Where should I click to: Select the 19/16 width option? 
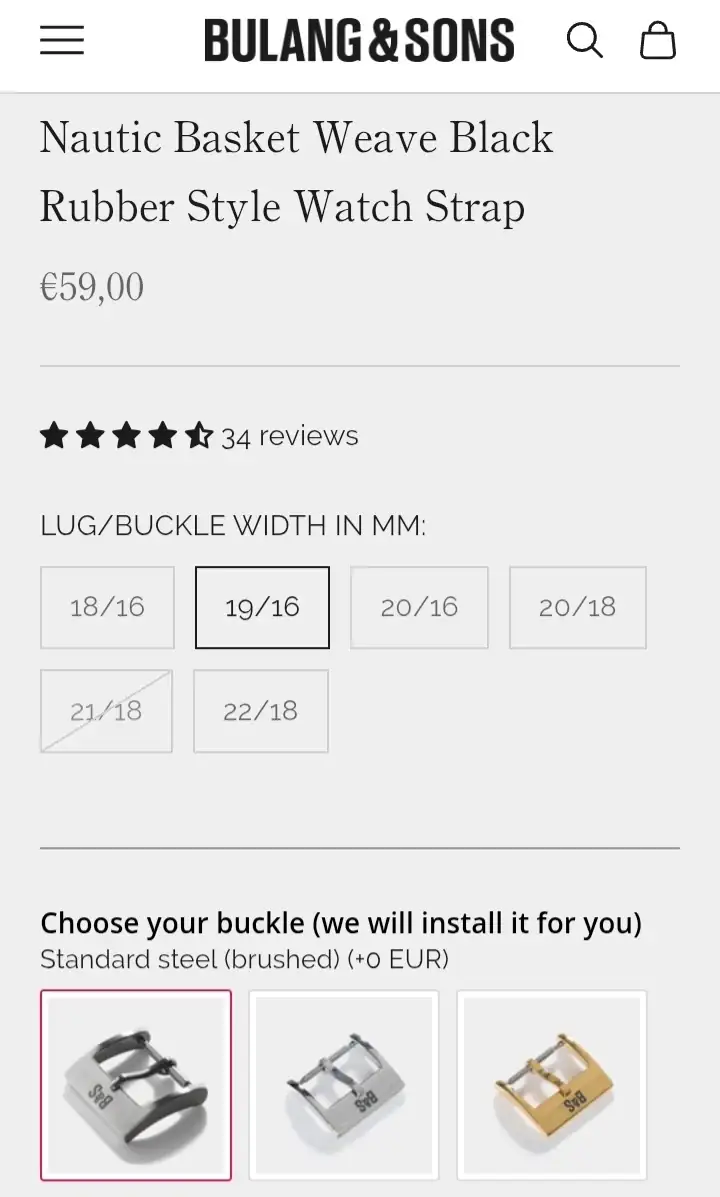pyautogui.click(x=263, y=608)
